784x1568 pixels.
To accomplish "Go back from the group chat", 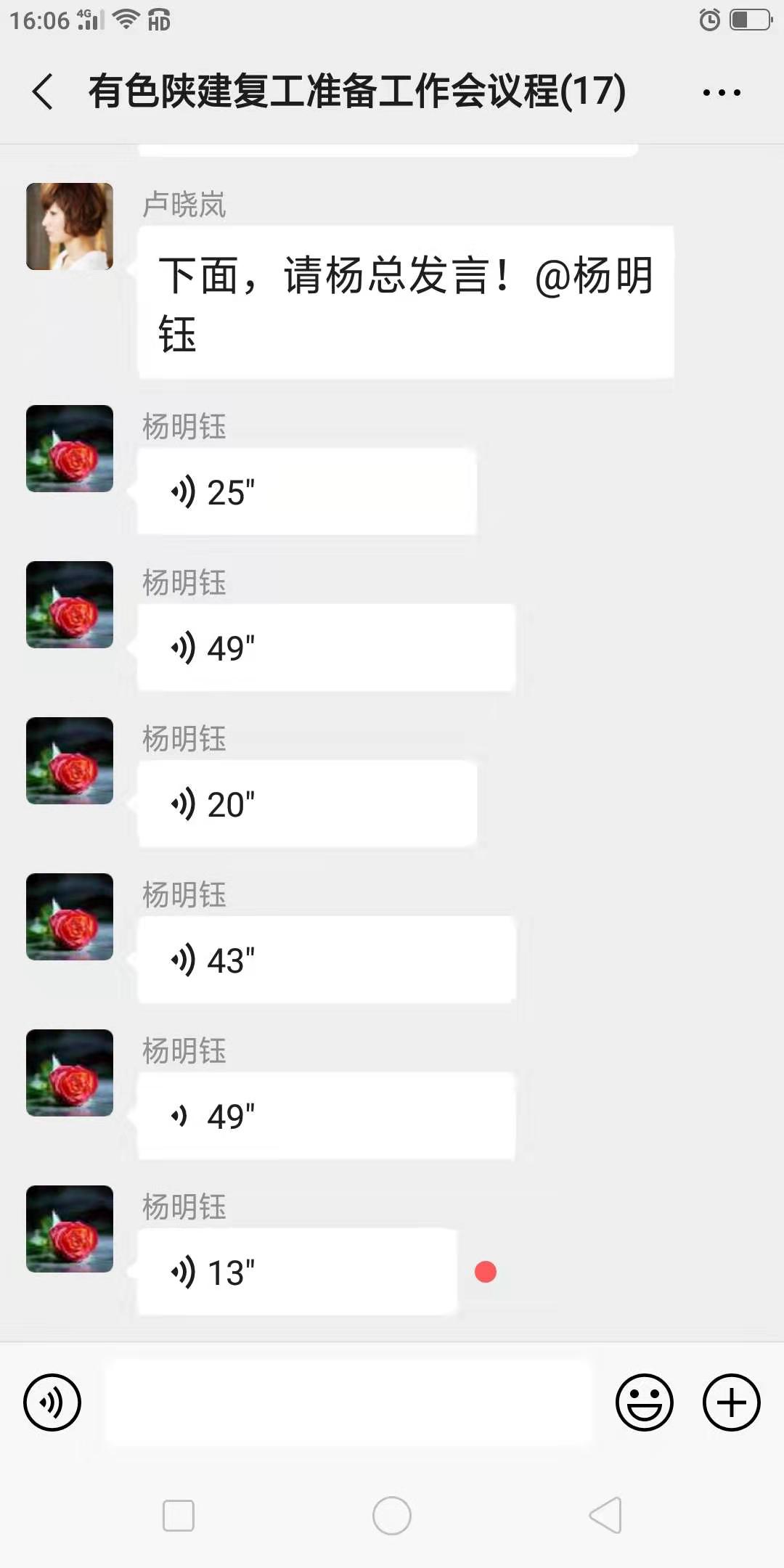I will pos(44,92).
